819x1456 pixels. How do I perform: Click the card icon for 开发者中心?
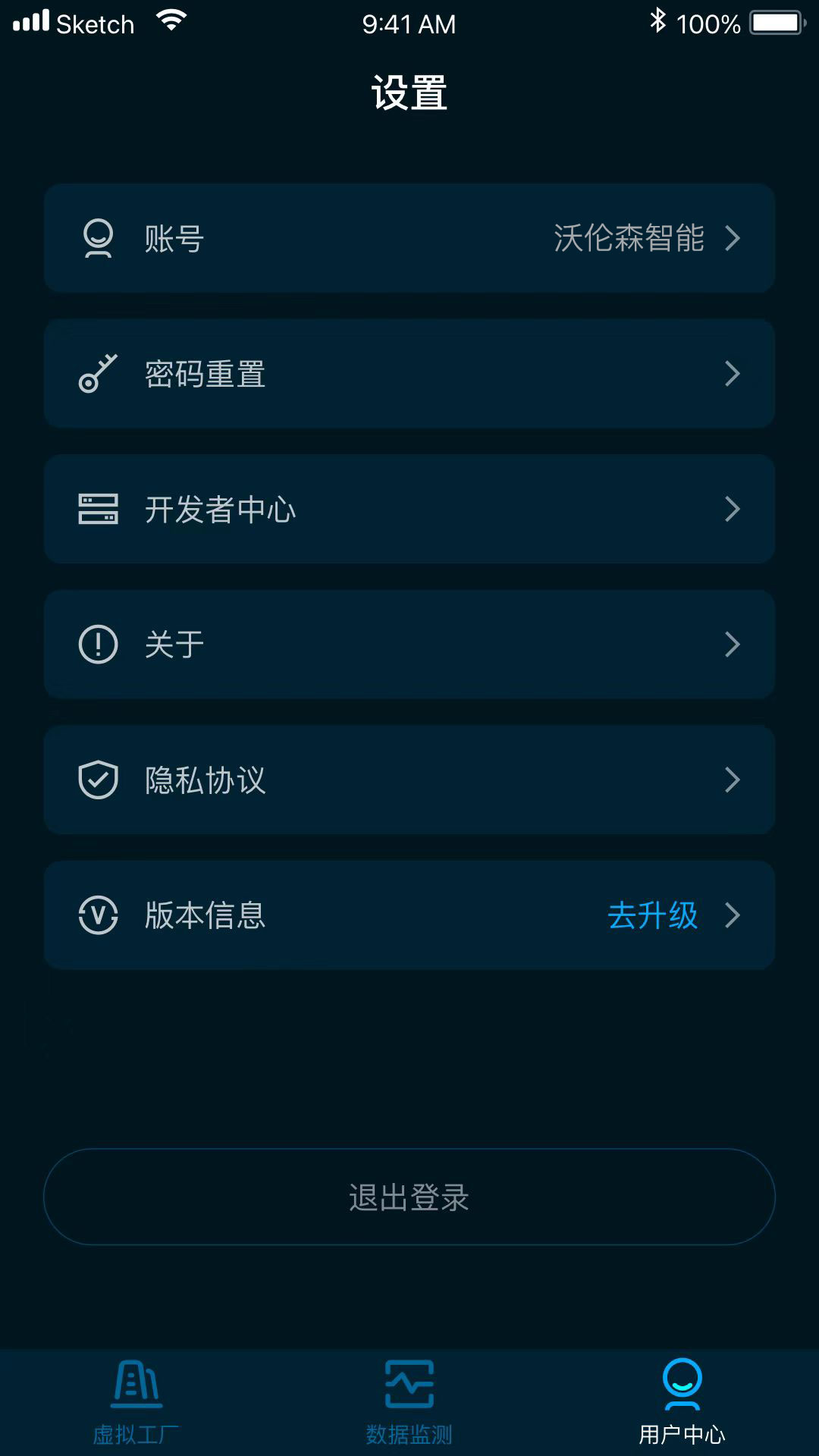(x=97, y=509)
